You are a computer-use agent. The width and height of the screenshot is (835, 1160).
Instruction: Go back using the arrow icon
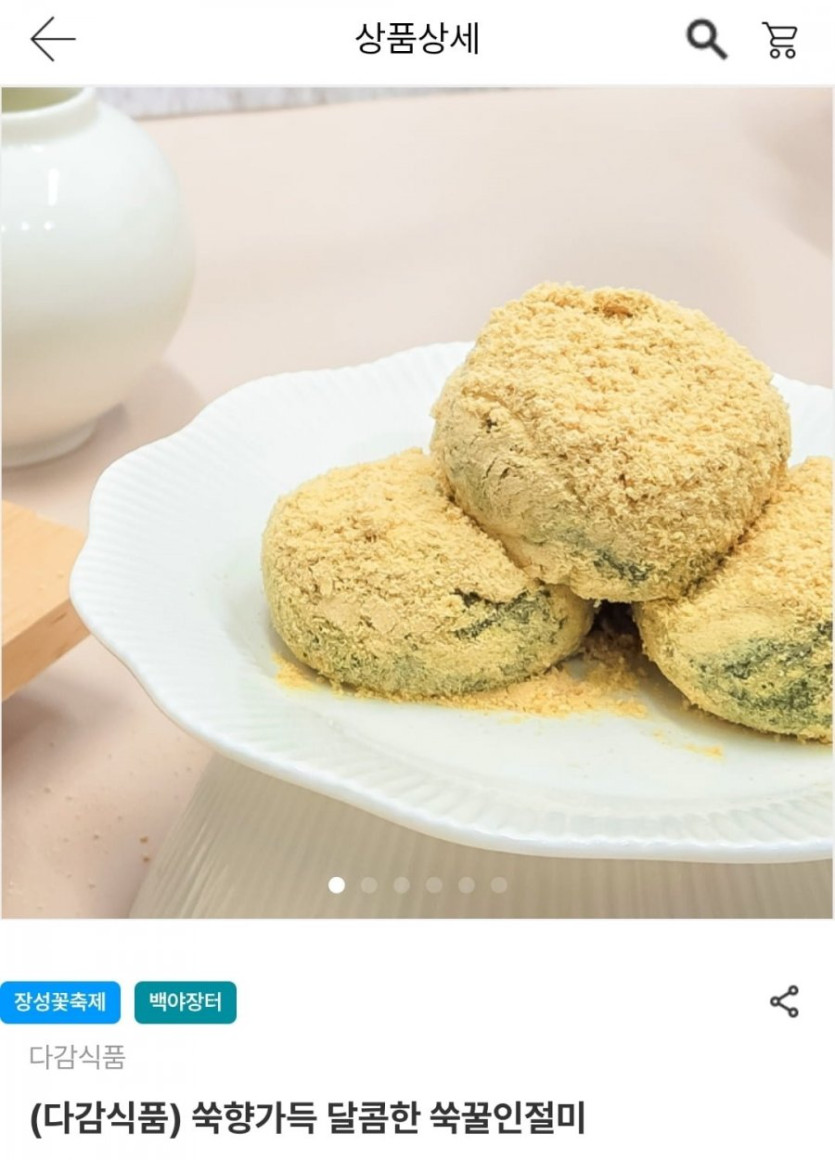(x=52, y=40)
